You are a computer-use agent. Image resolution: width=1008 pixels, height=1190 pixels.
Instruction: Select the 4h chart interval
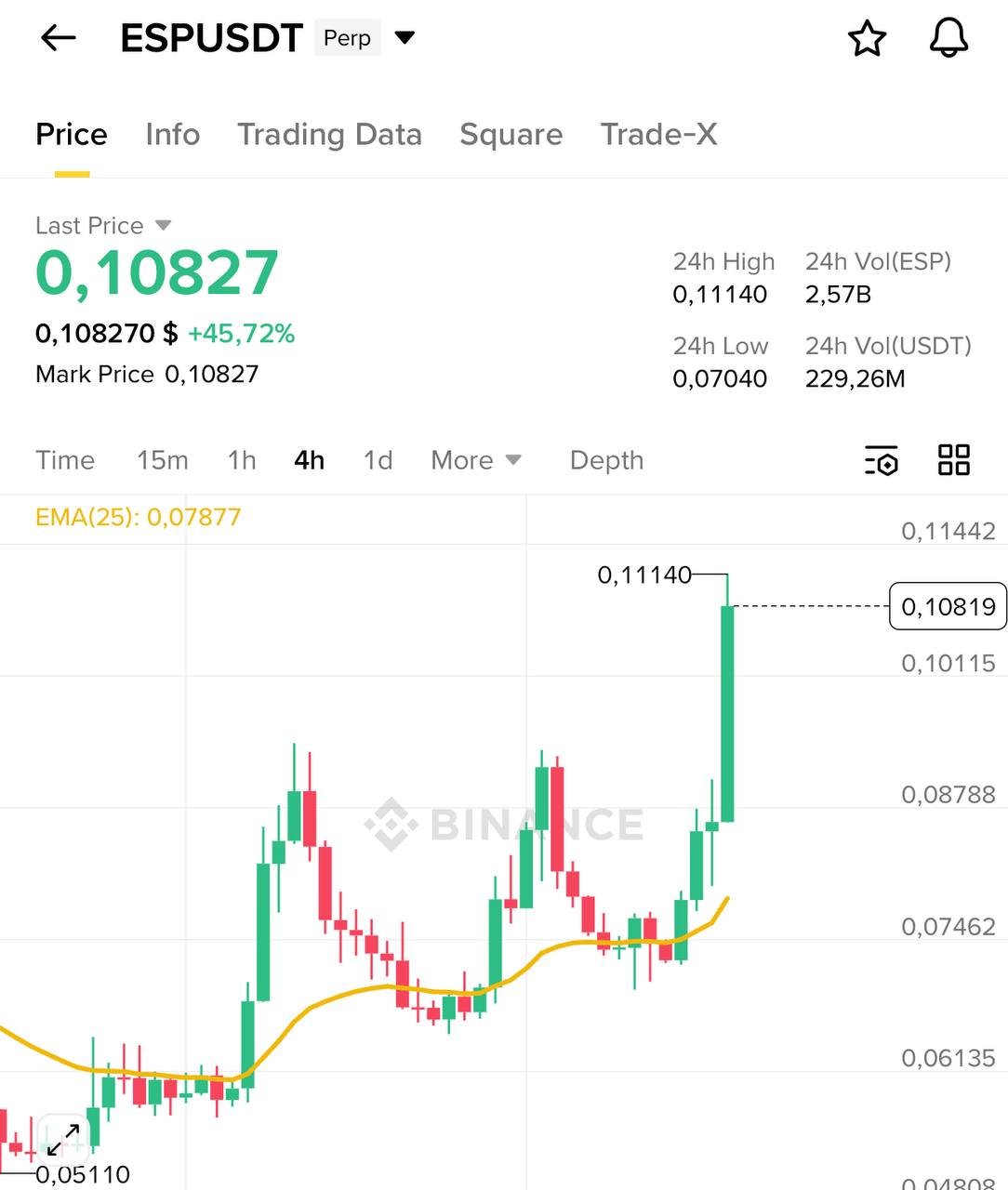pyautogui.click(x=309, y=460)
